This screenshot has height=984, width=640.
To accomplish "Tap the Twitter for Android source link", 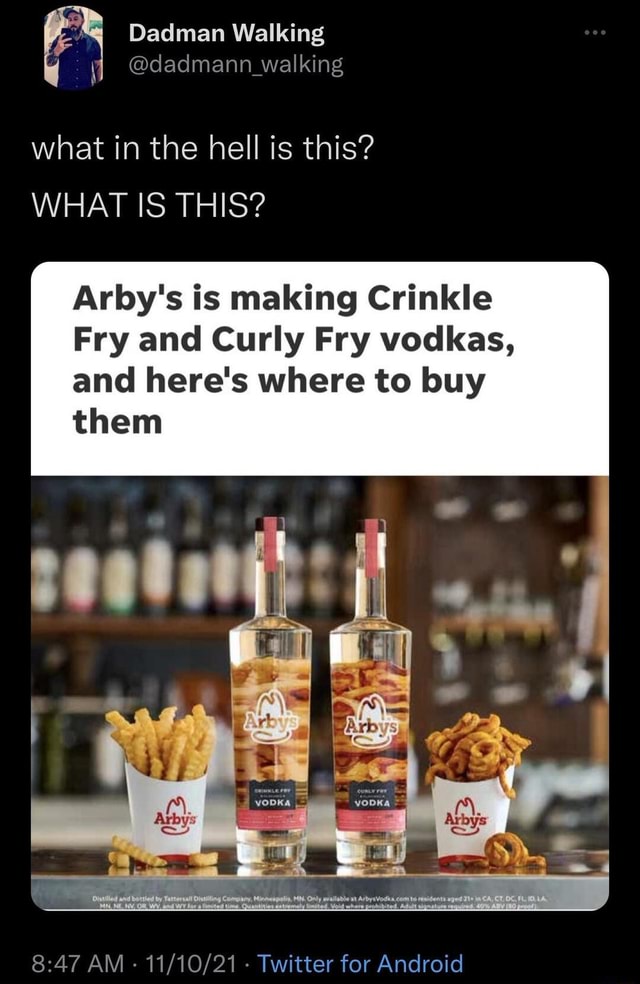I will click(360, 963).
